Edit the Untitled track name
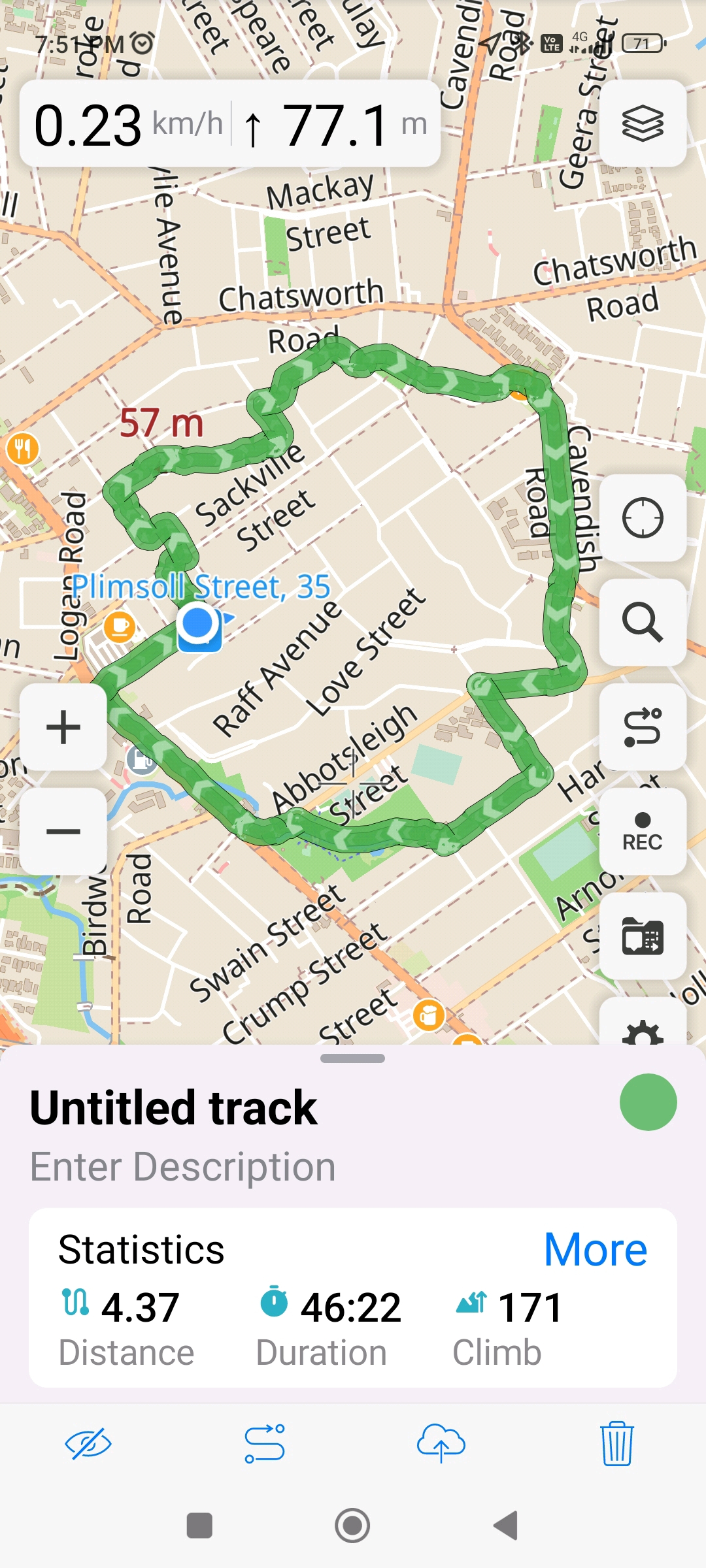The width and height of the screenshot is (706, 1568). tap(174, 1108)
